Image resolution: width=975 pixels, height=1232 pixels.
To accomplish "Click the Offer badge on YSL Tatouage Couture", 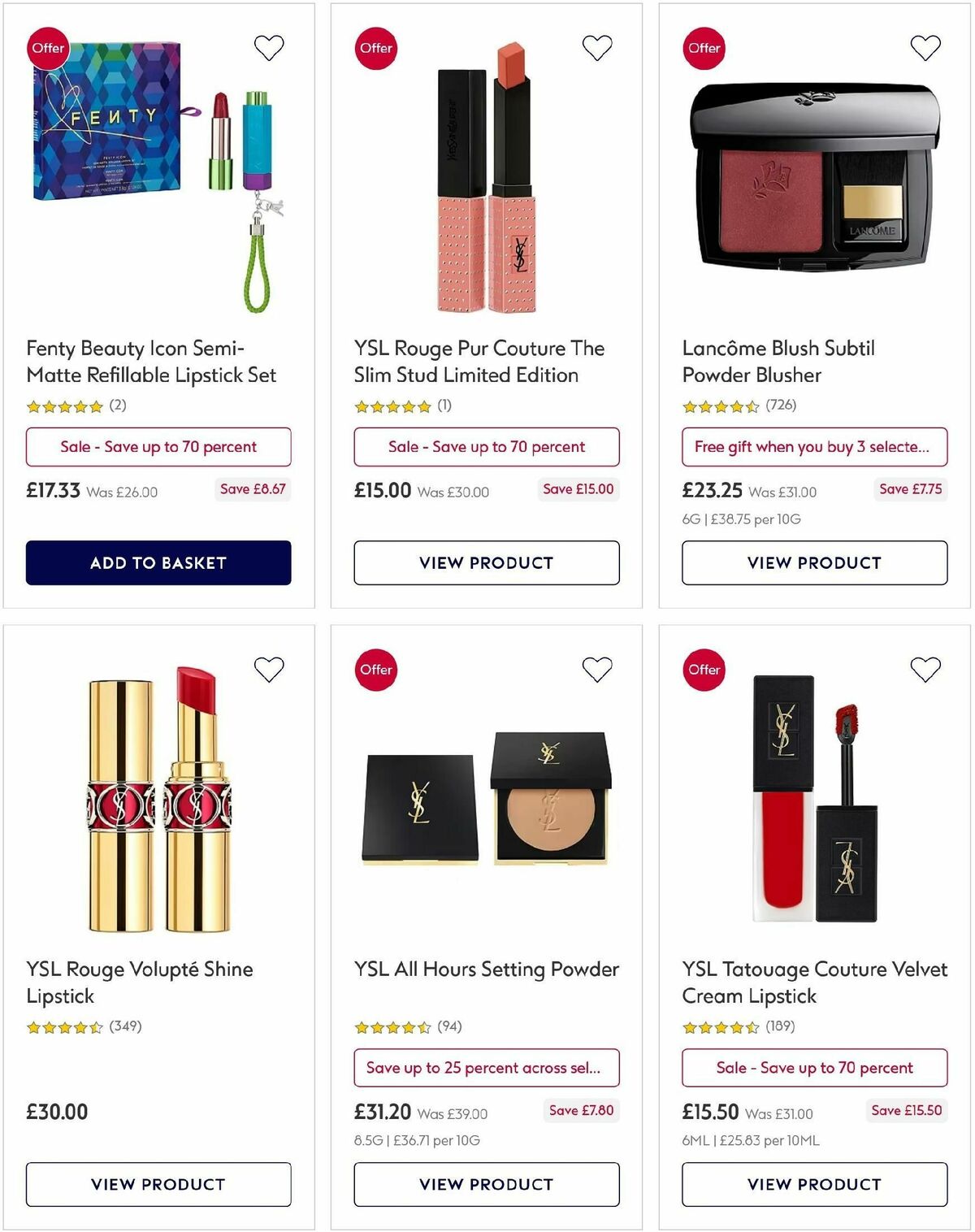I will tap(704, 670).
